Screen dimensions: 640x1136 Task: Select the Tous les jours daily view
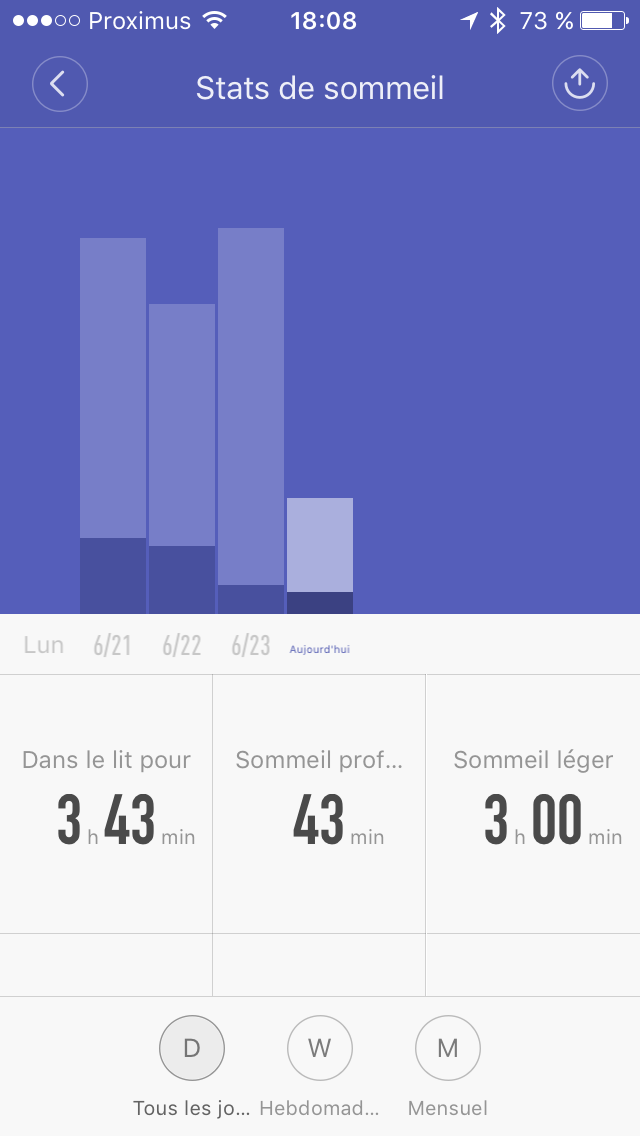(x=192, y=1048)
